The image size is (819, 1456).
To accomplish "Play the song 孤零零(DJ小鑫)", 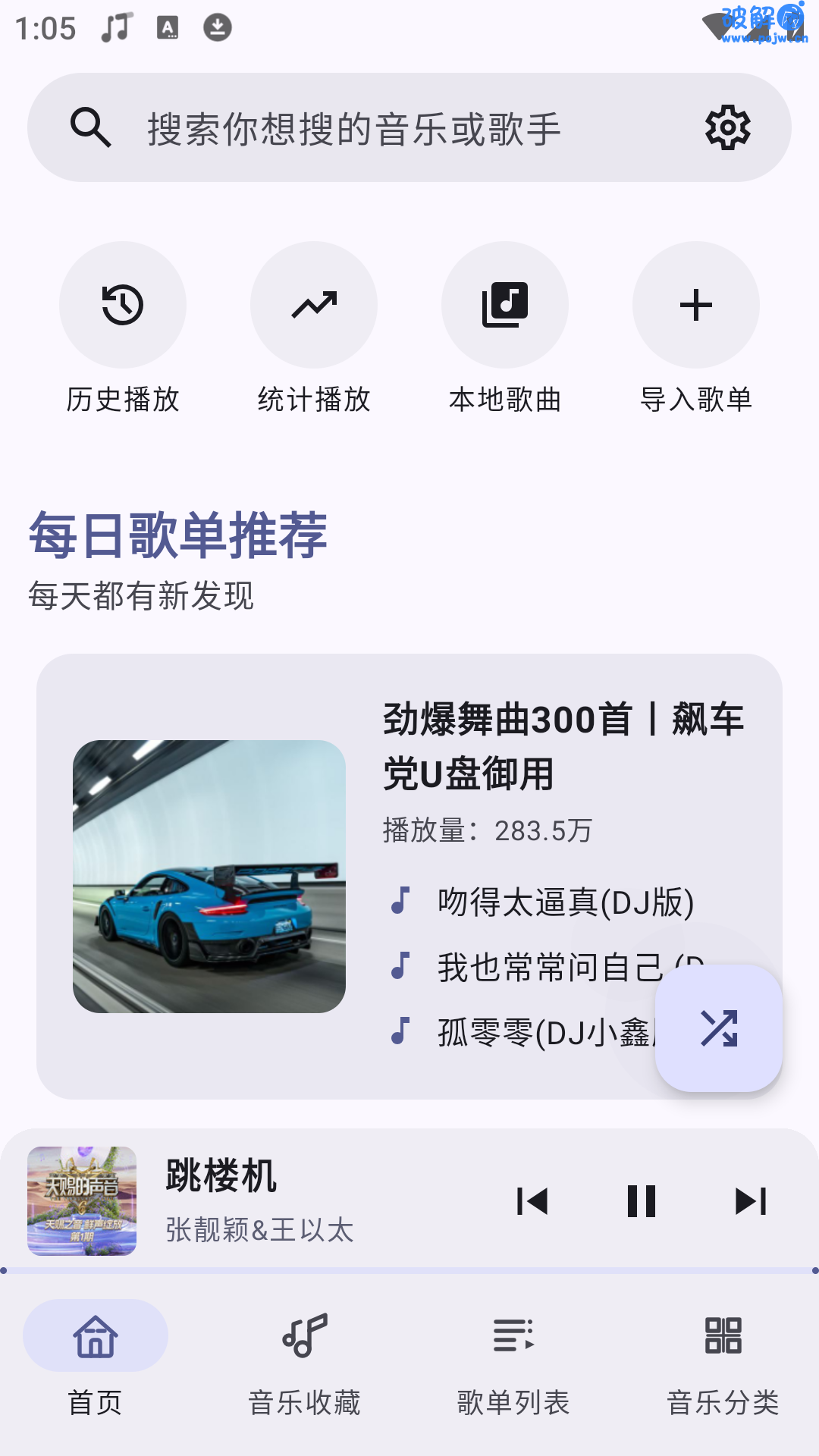I will pyautogui.click(x=561, y=1031).
